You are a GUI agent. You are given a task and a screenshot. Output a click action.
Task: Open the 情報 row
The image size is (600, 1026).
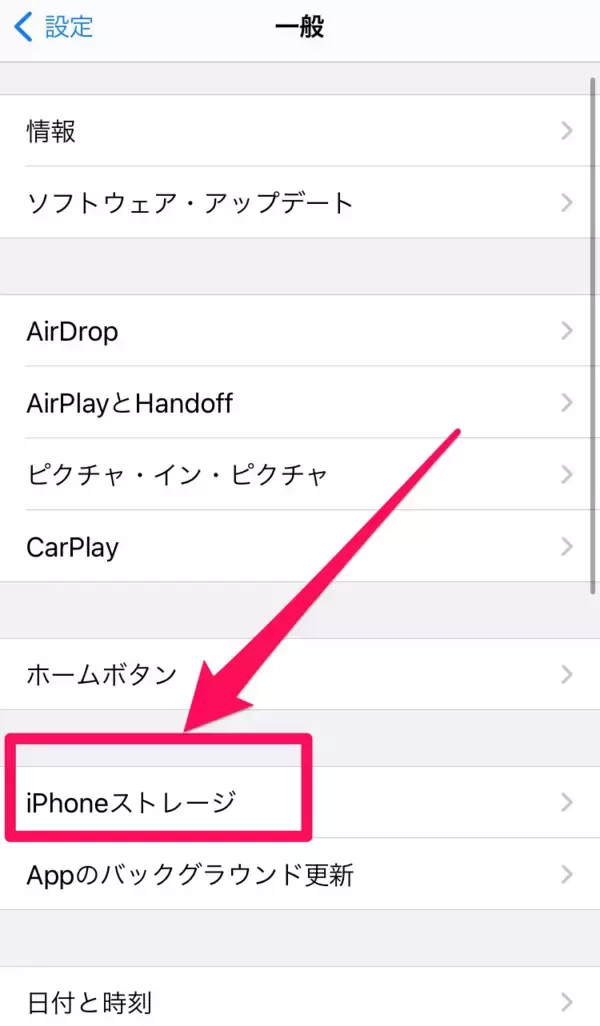[x=300, y=131]
